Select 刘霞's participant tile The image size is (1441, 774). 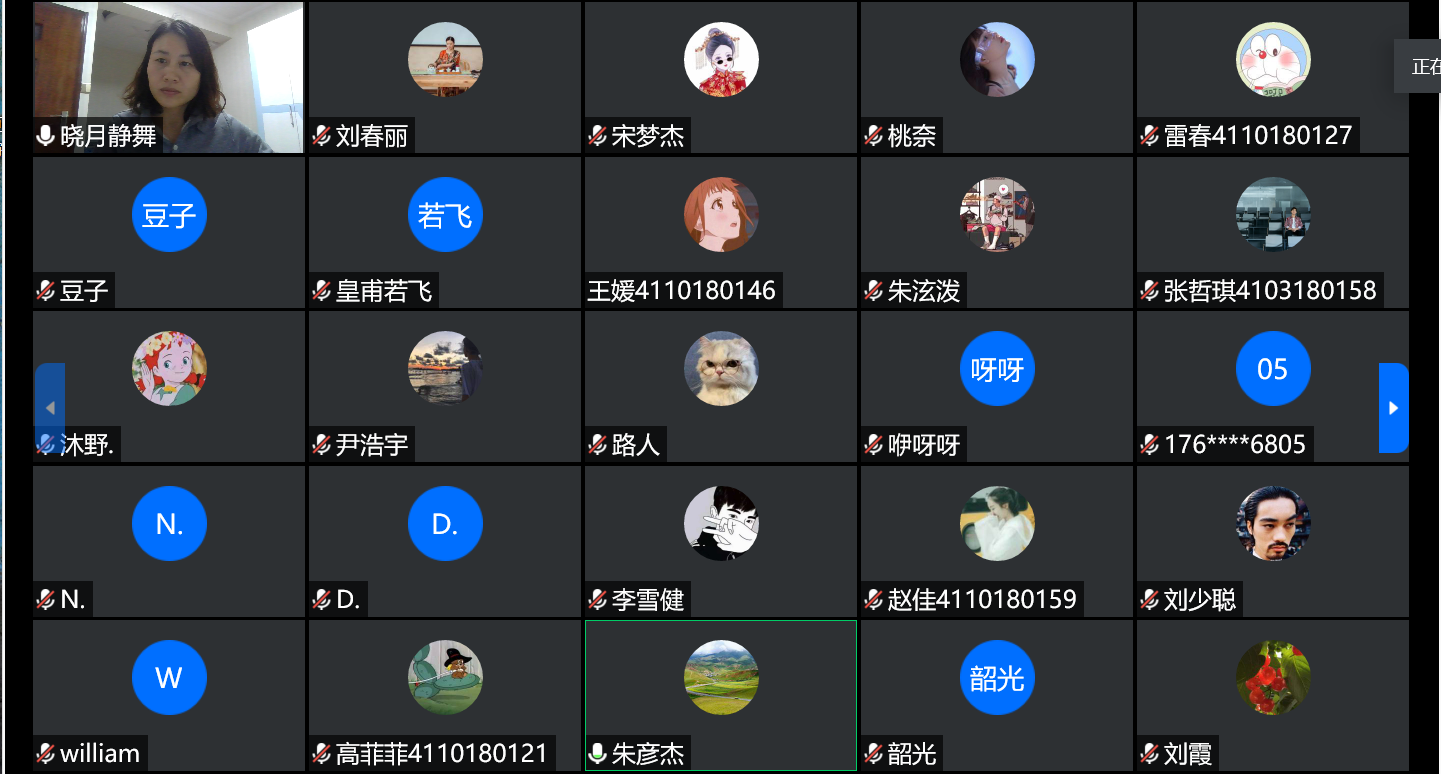click(1273, 695)
